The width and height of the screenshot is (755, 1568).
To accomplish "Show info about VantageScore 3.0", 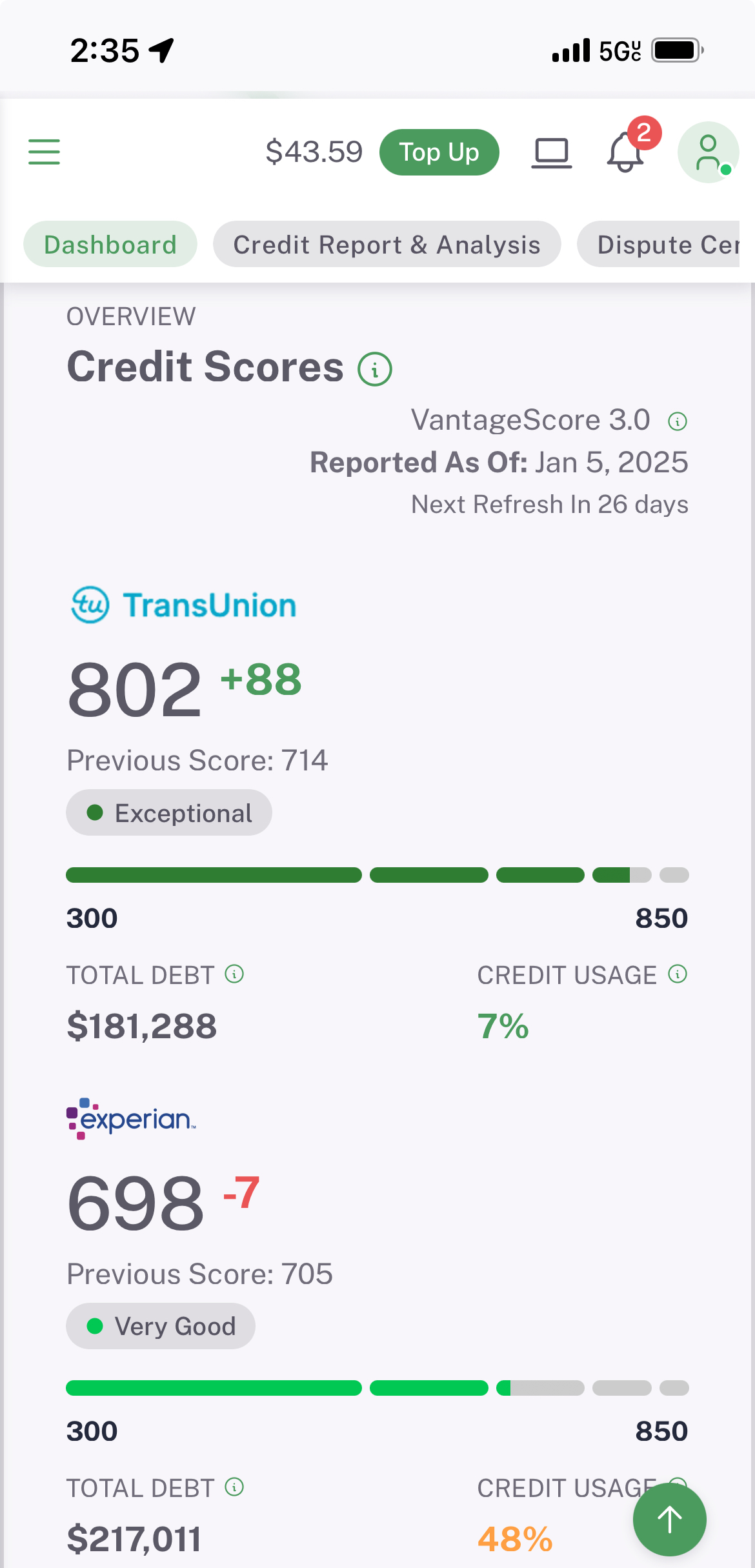I will 678,421.
